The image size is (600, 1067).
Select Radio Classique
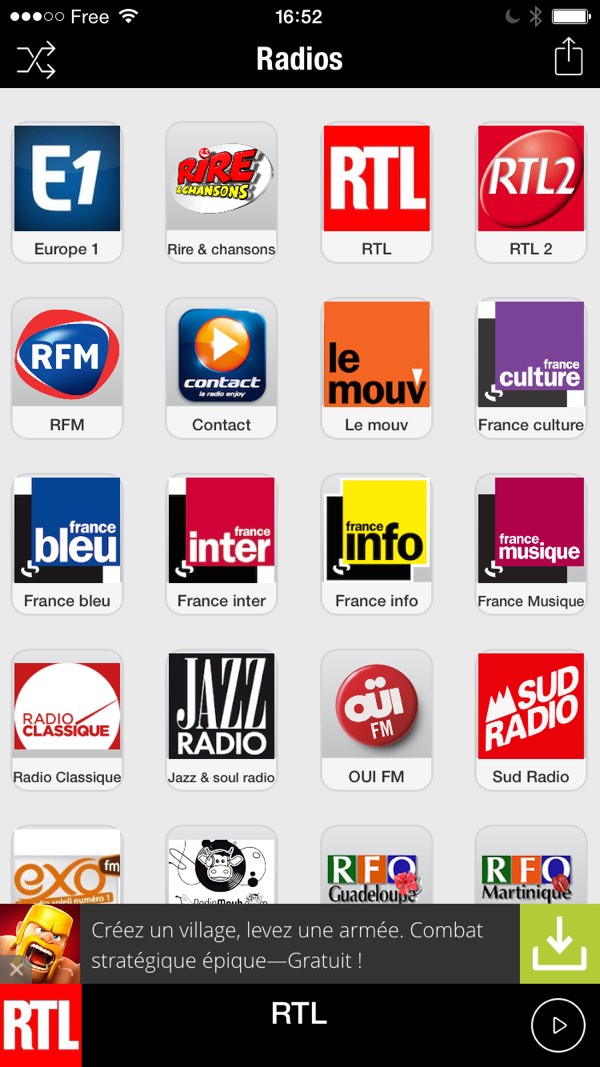point(67,720)
